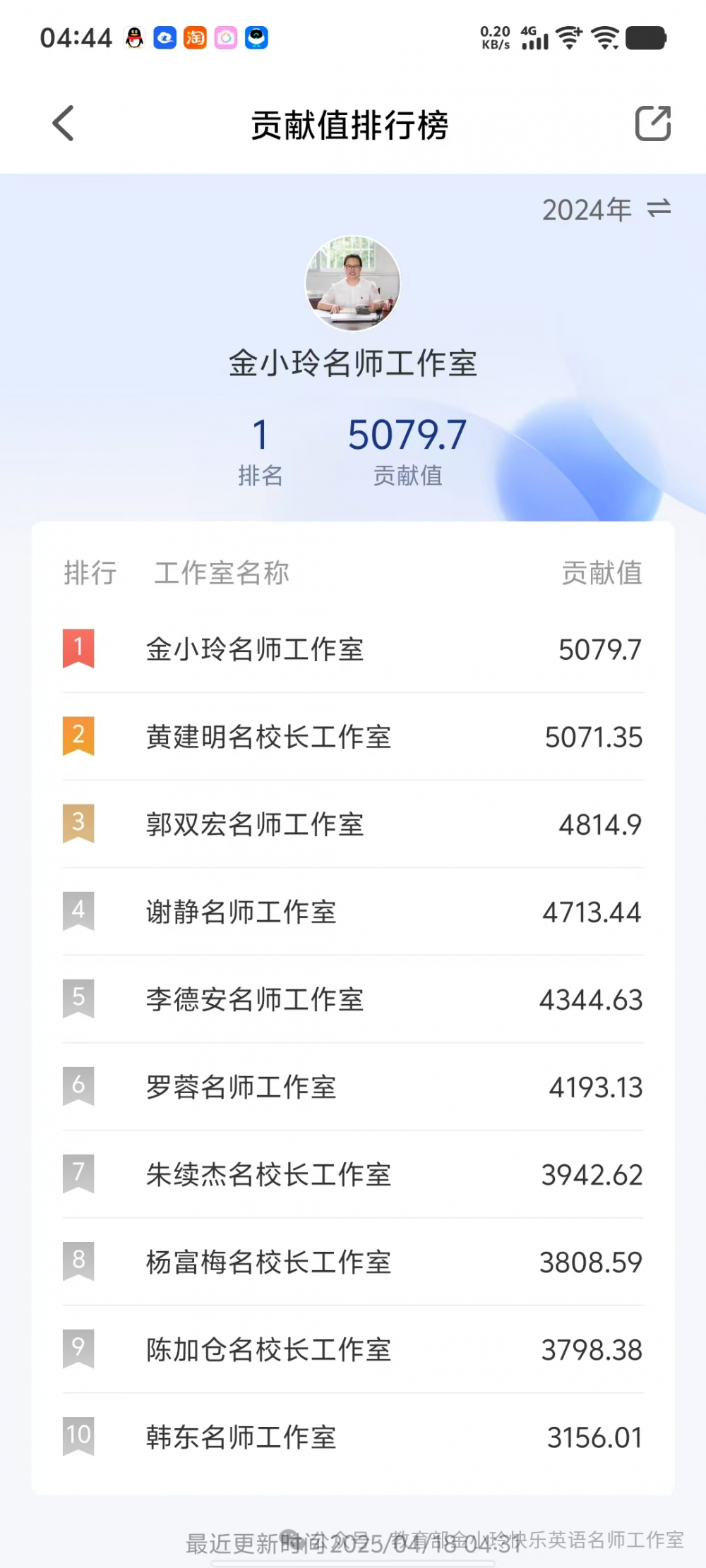
Task: Open 韩东名师工作室 row
Action: pyautogui.click(x=241, y=1437)
